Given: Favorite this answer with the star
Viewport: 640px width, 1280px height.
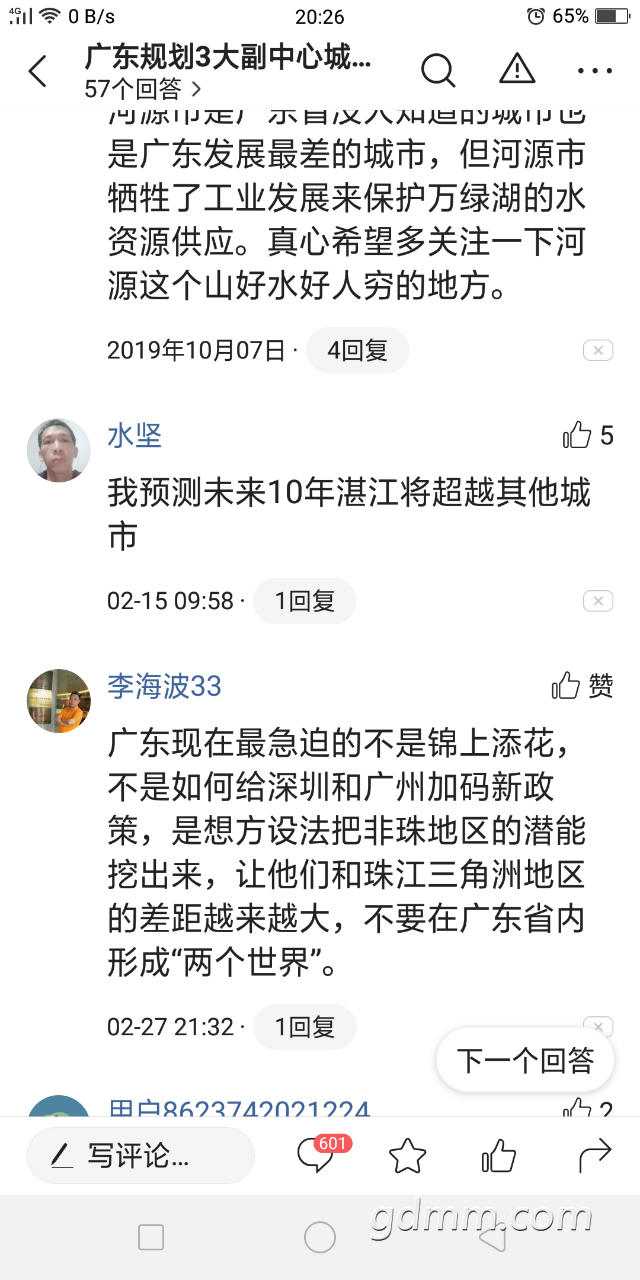Looking at the screenshot, I should pyautogui.click(x=407, y=1157).
